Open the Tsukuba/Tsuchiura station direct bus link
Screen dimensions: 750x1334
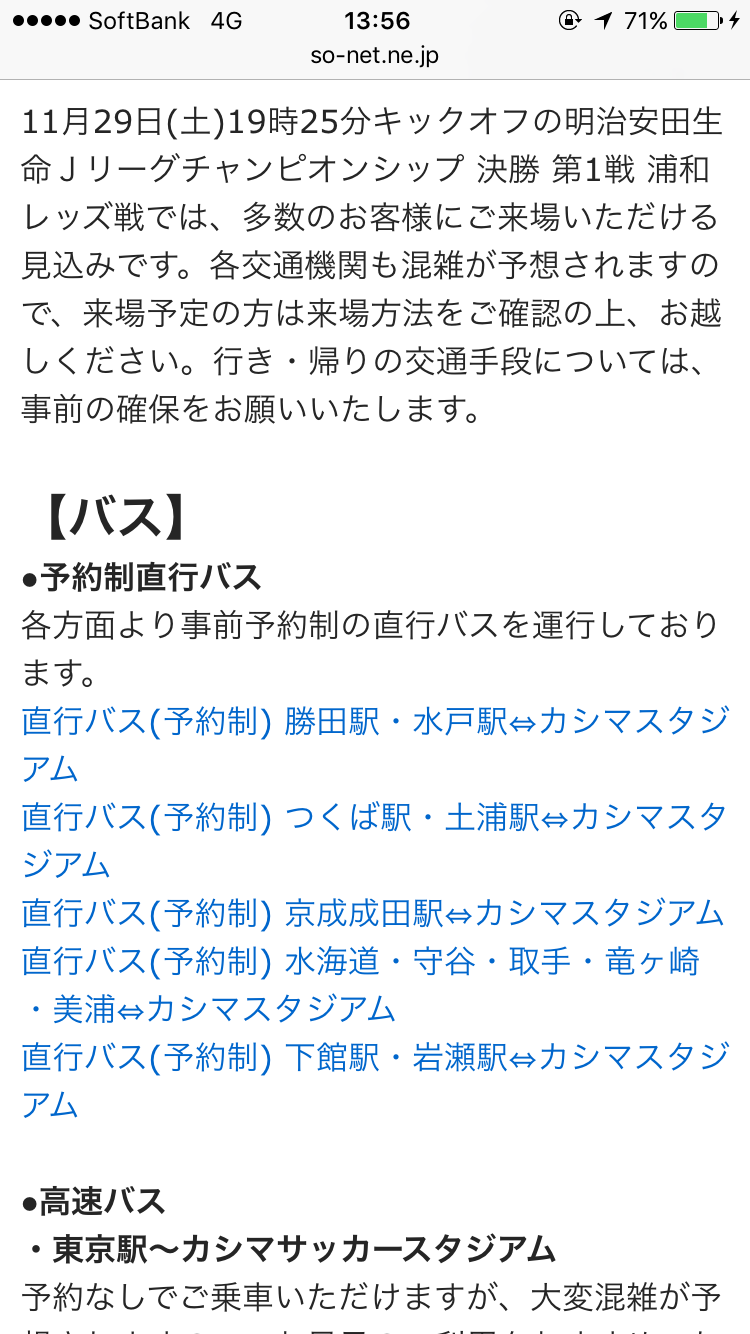tap(374, 818)
